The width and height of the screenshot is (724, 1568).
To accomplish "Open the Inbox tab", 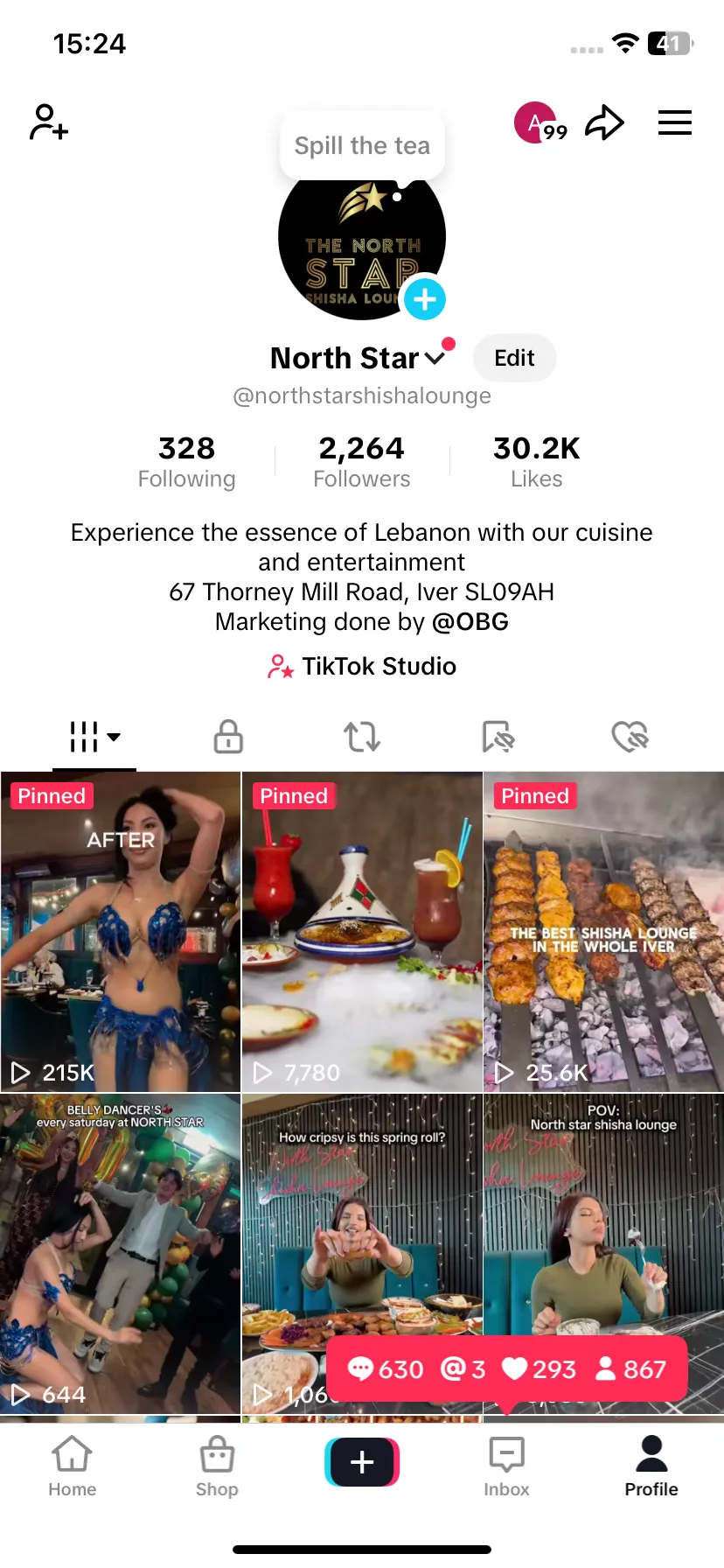I will [506, 1467].
